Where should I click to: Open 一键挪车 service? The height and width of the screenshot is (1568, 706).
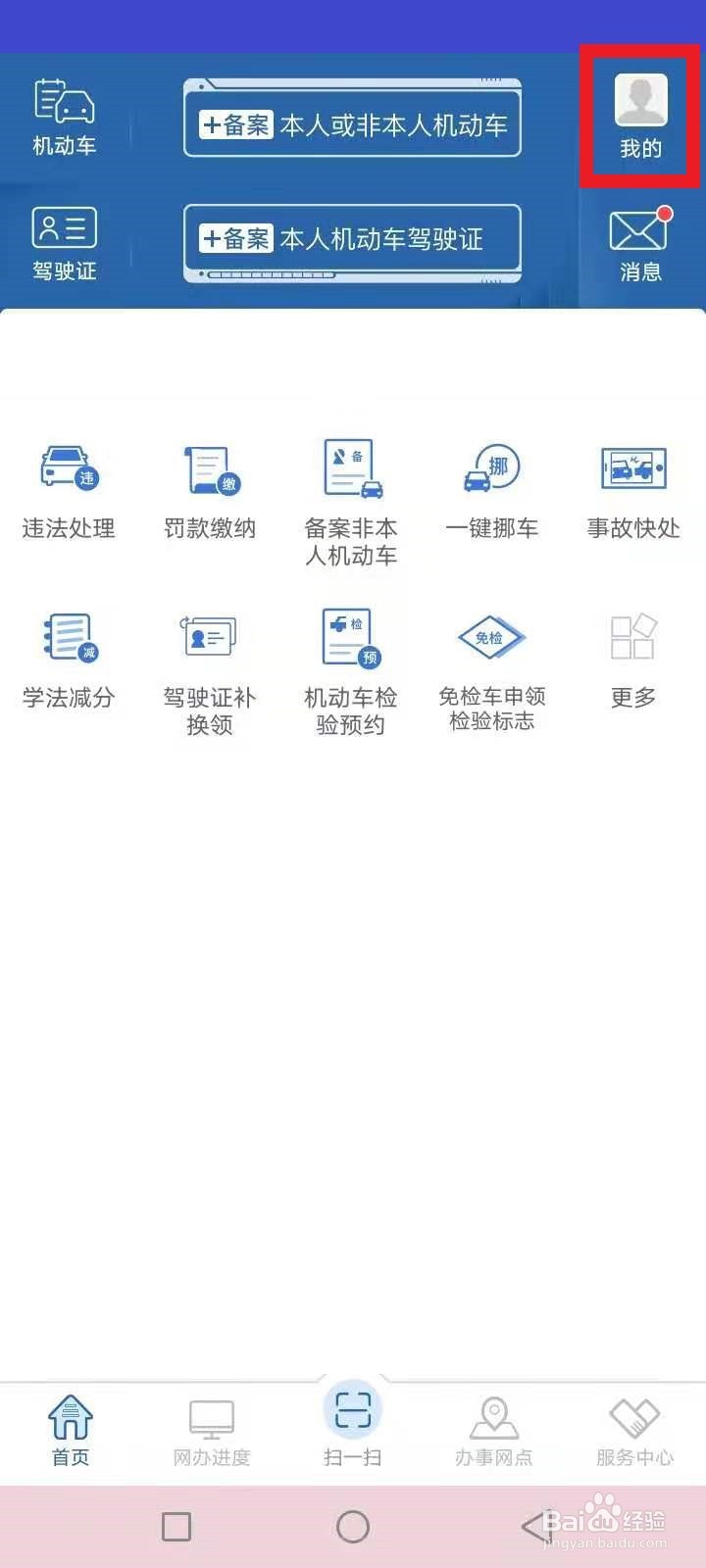point(492,490)
